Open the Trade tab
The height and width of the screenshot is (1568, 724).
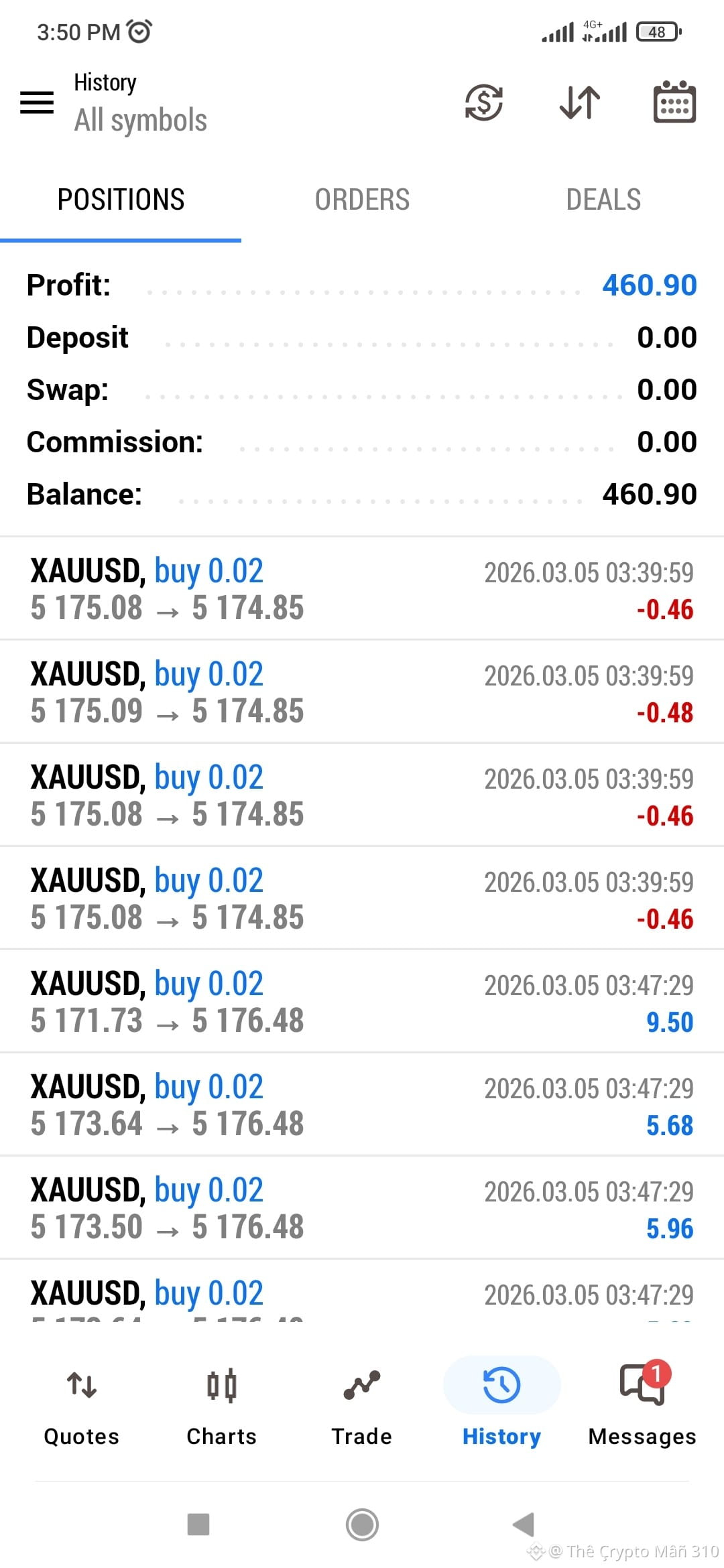tap(362, 1406)
